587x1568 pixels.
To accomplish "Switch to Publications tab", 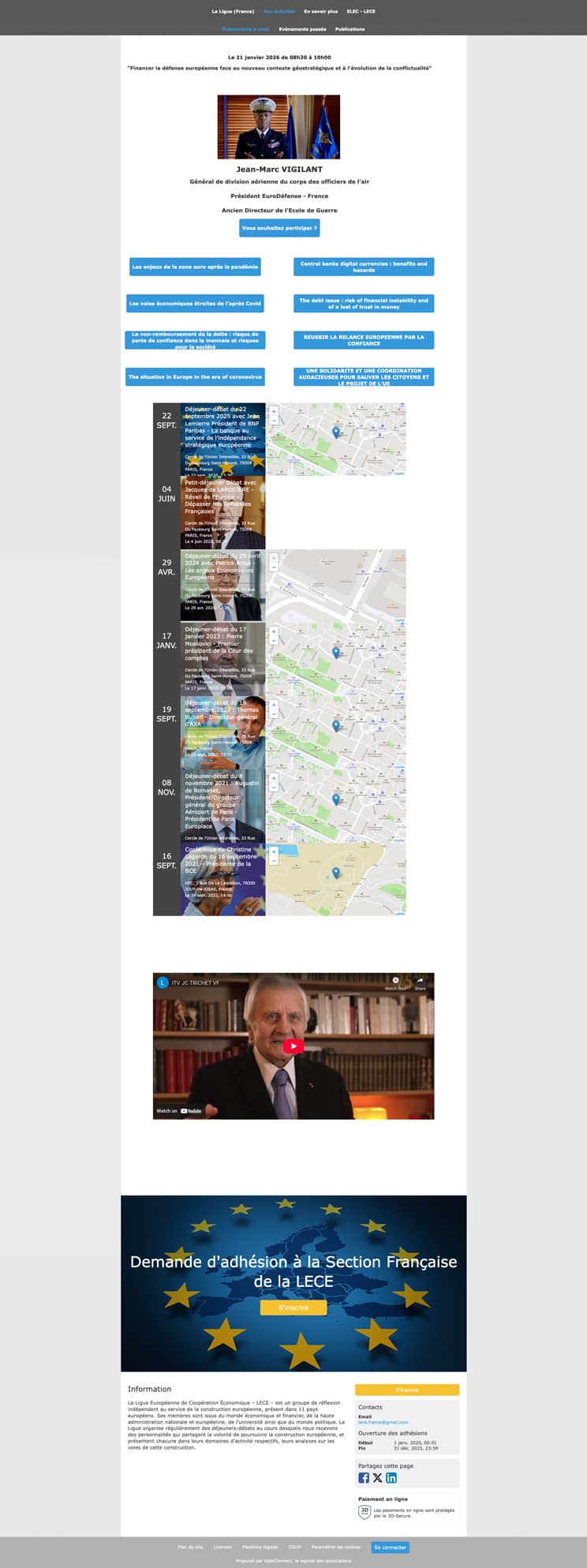I will click(x=350, y=29).
